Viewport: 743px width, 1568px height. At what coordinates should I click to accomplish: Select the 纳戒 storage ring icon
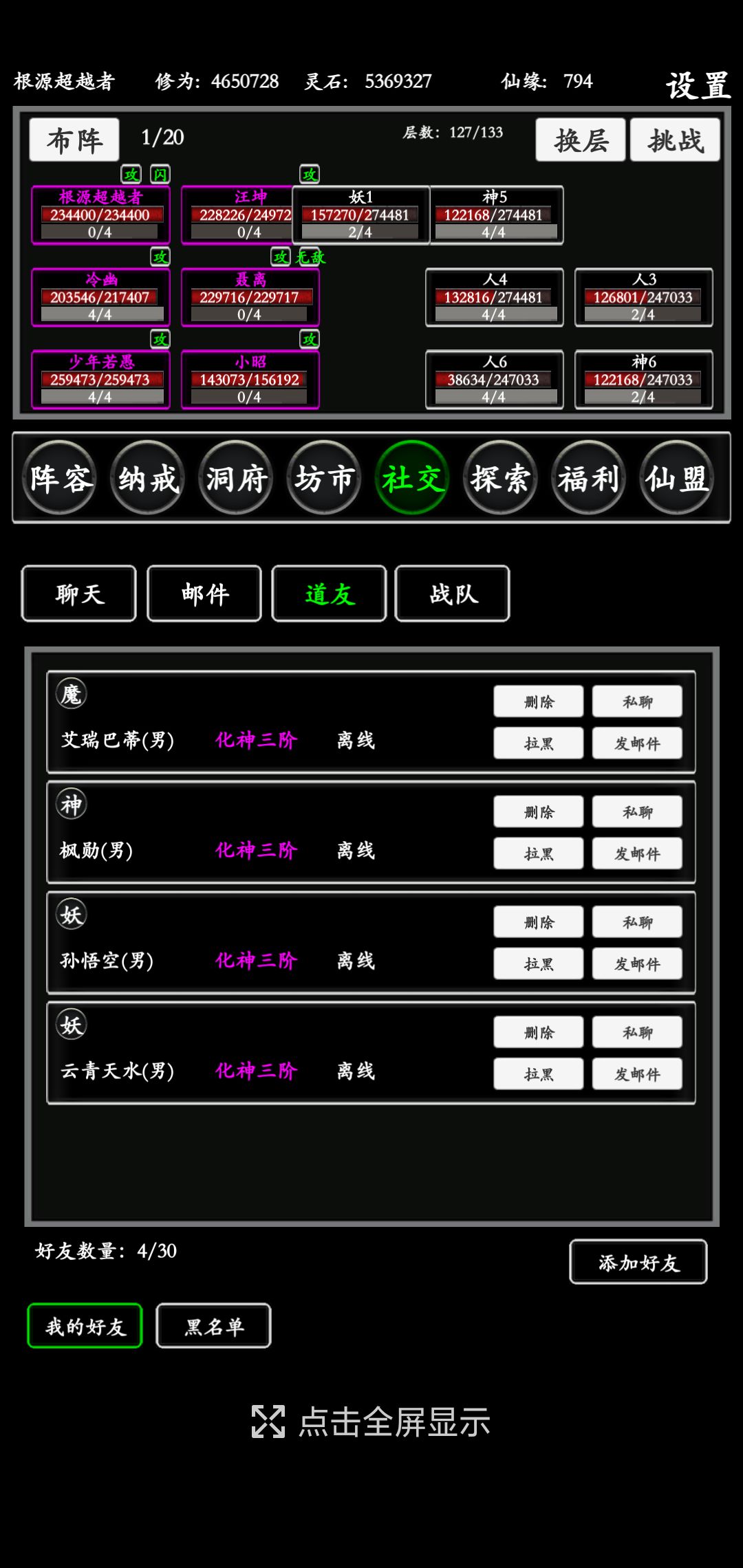[147, 479]
